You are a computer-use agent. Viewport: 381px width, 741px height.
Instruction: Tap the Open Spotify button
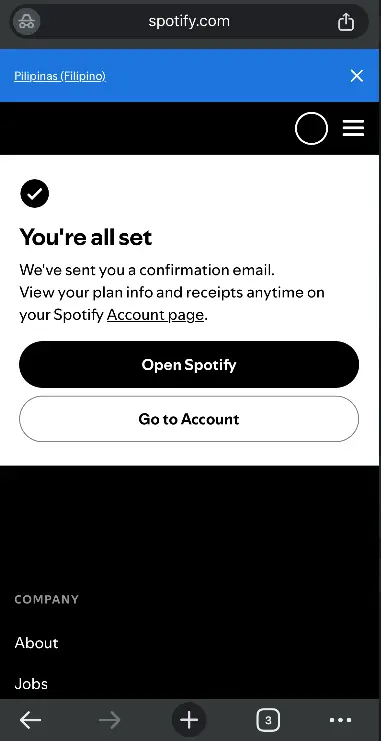click(189, 364)
